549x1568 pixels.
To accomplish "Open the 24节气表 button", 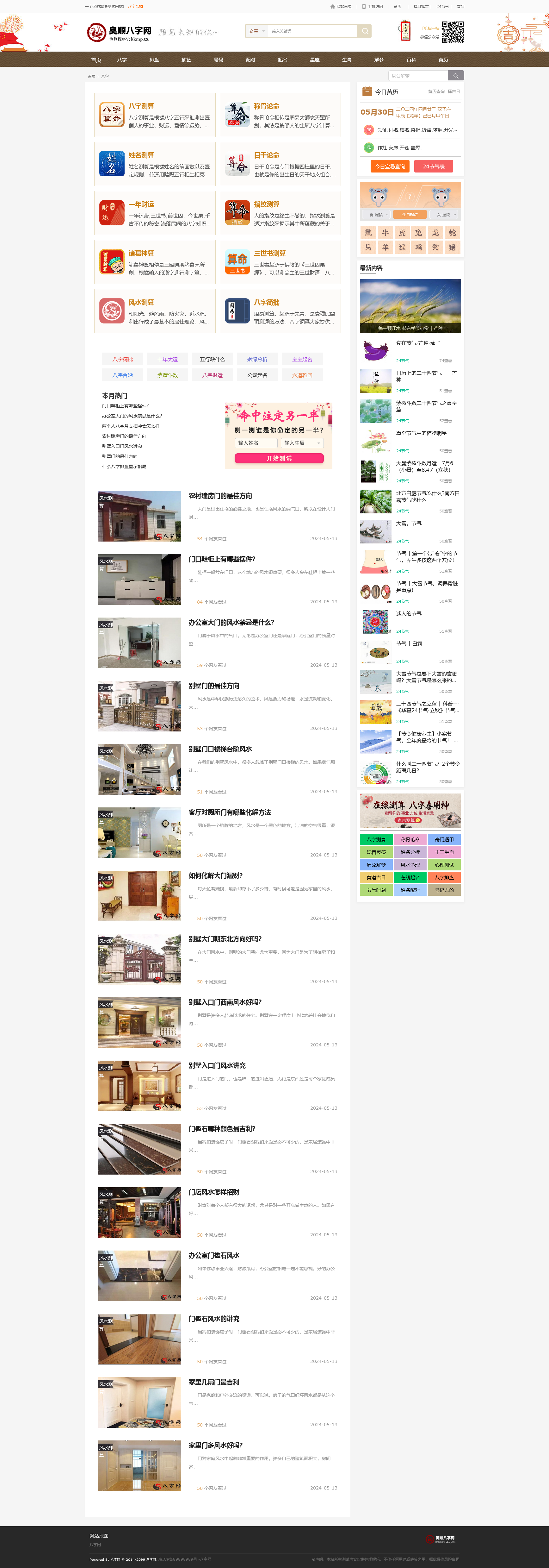I will [434, 166].
